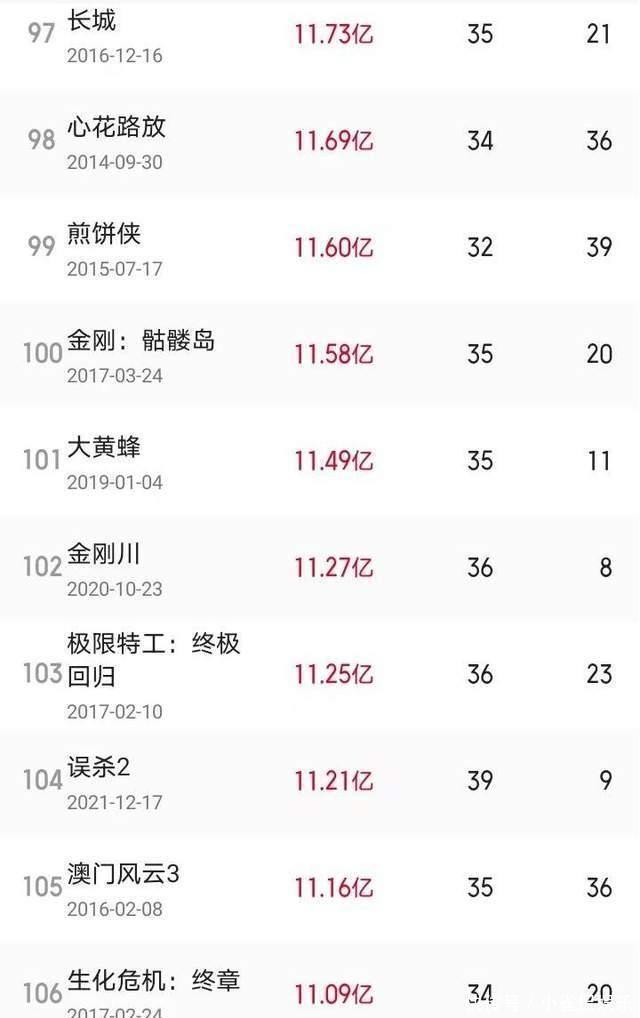
Task: Open 金刚：骷髅岛 movie entry
Action: coord(141,341)
